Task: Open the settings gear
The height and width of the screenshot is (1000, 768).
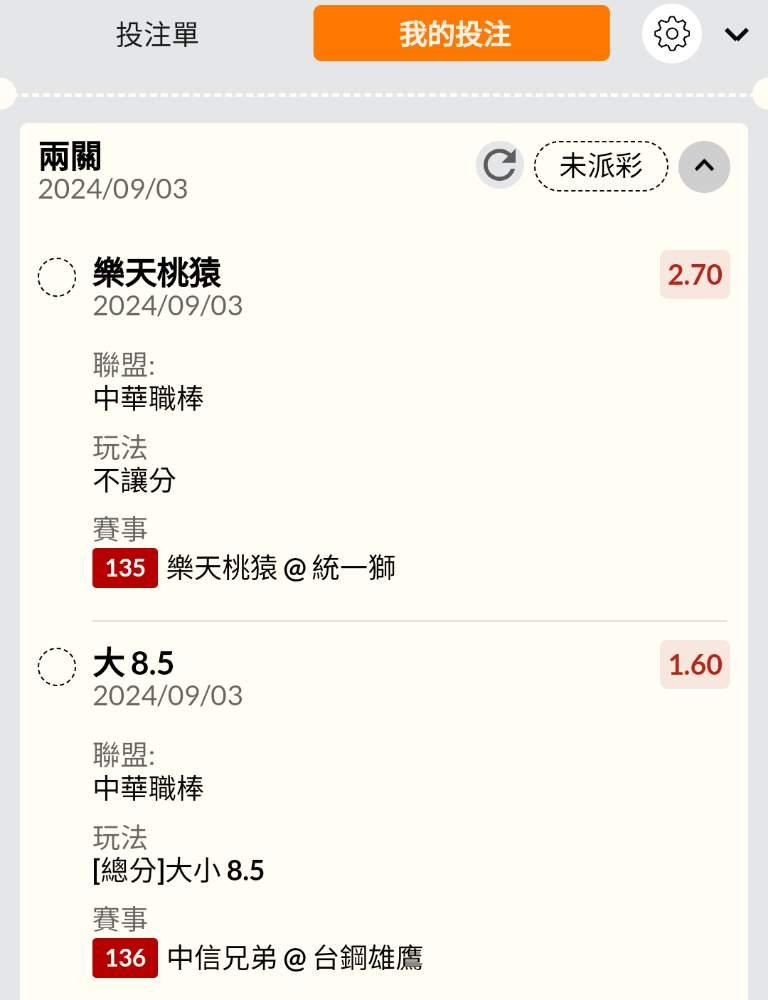Action: coord(671,34)
